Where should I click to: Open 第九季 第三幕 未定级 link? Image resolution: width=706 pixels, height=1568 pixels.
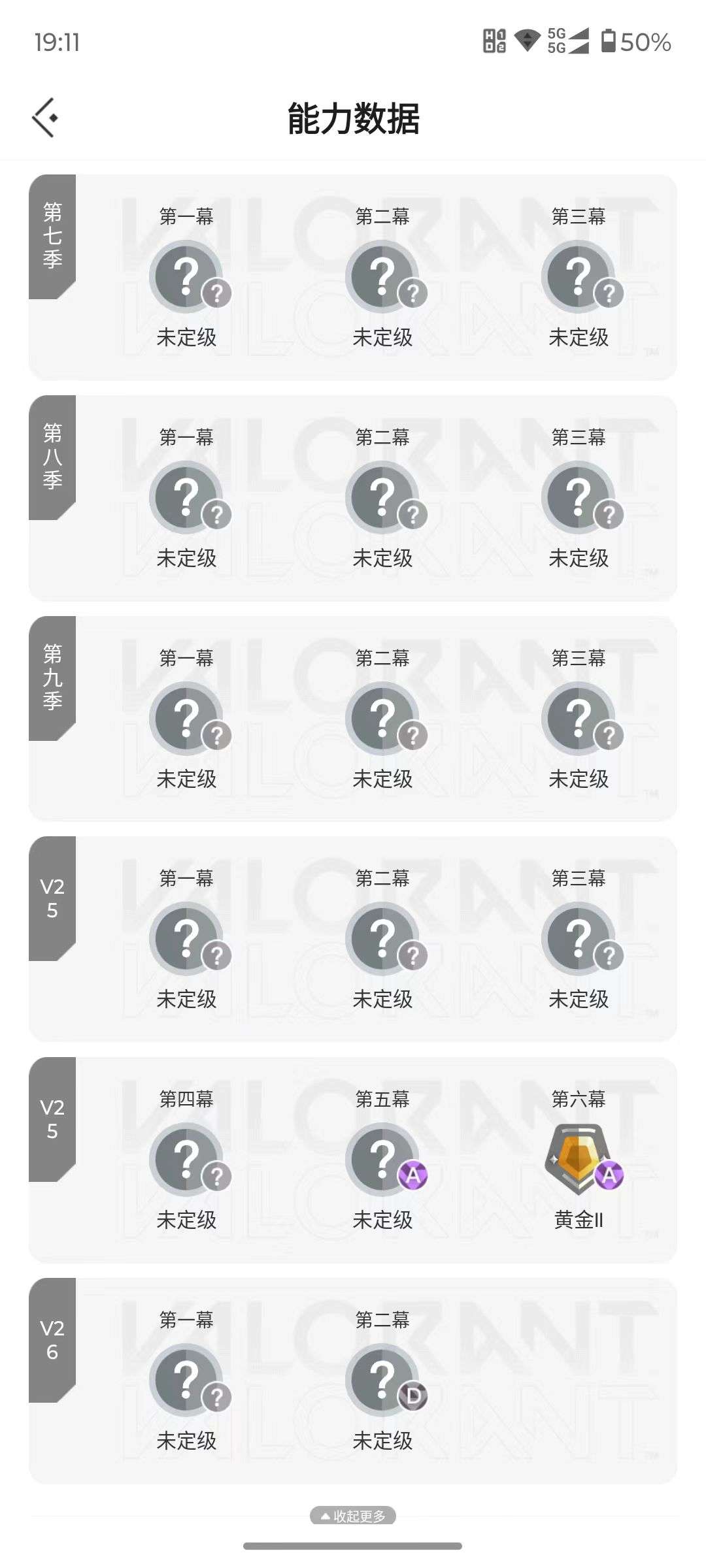click(580, 779)
